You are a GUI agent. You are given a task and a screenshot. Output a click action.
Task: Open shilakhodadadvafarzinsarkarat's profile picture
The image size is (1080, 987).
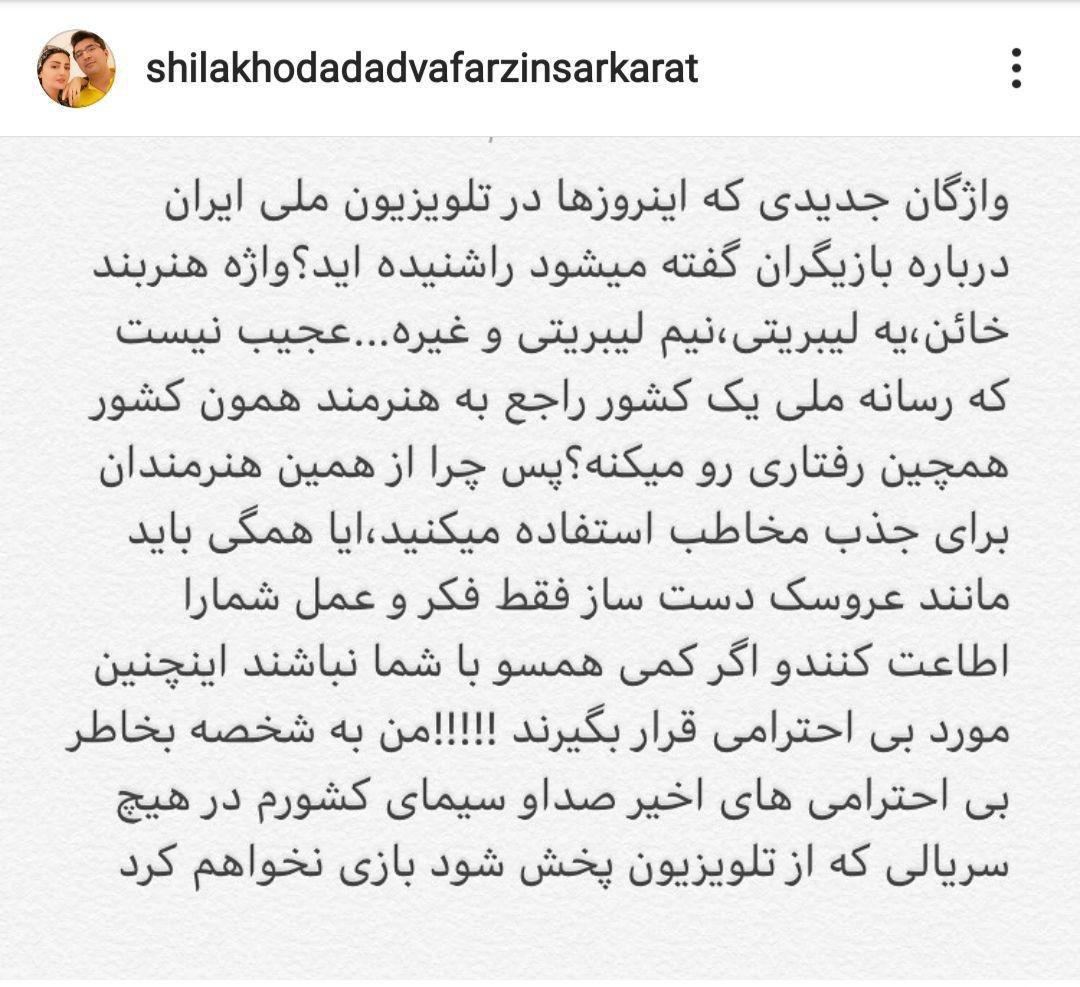click(x=77, y=69)
